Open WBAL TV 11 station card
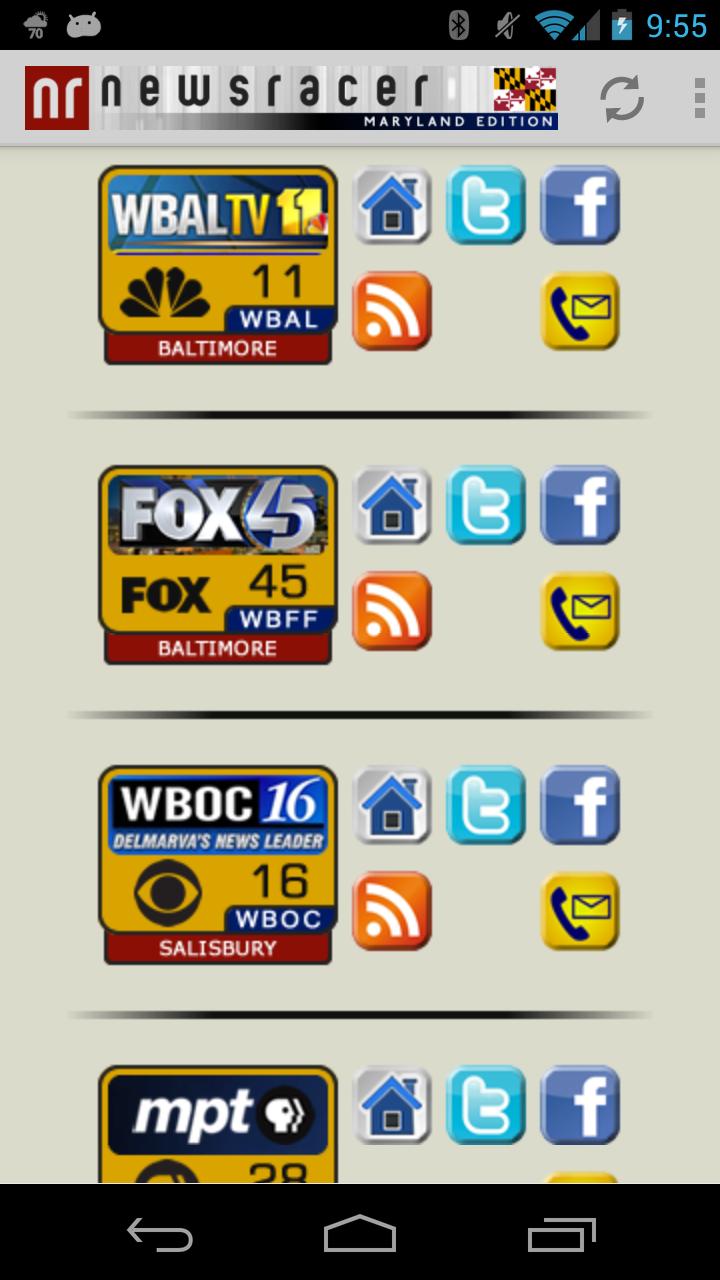This screenshot has height=1280, width=720. click(217, 265)
